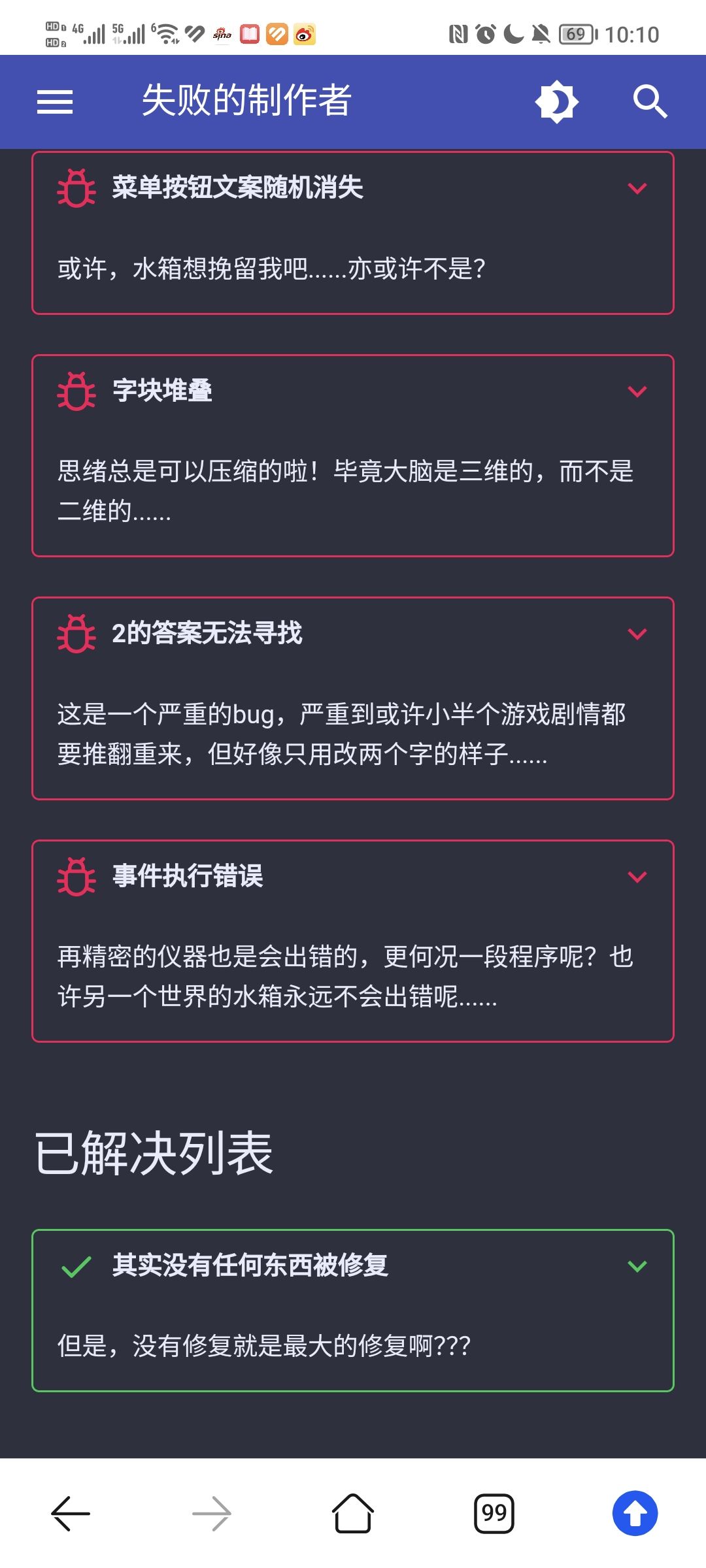Open the tab switcher showing 99
Viewport: 706px width, 1568px height.
[x=494, y=1512]
